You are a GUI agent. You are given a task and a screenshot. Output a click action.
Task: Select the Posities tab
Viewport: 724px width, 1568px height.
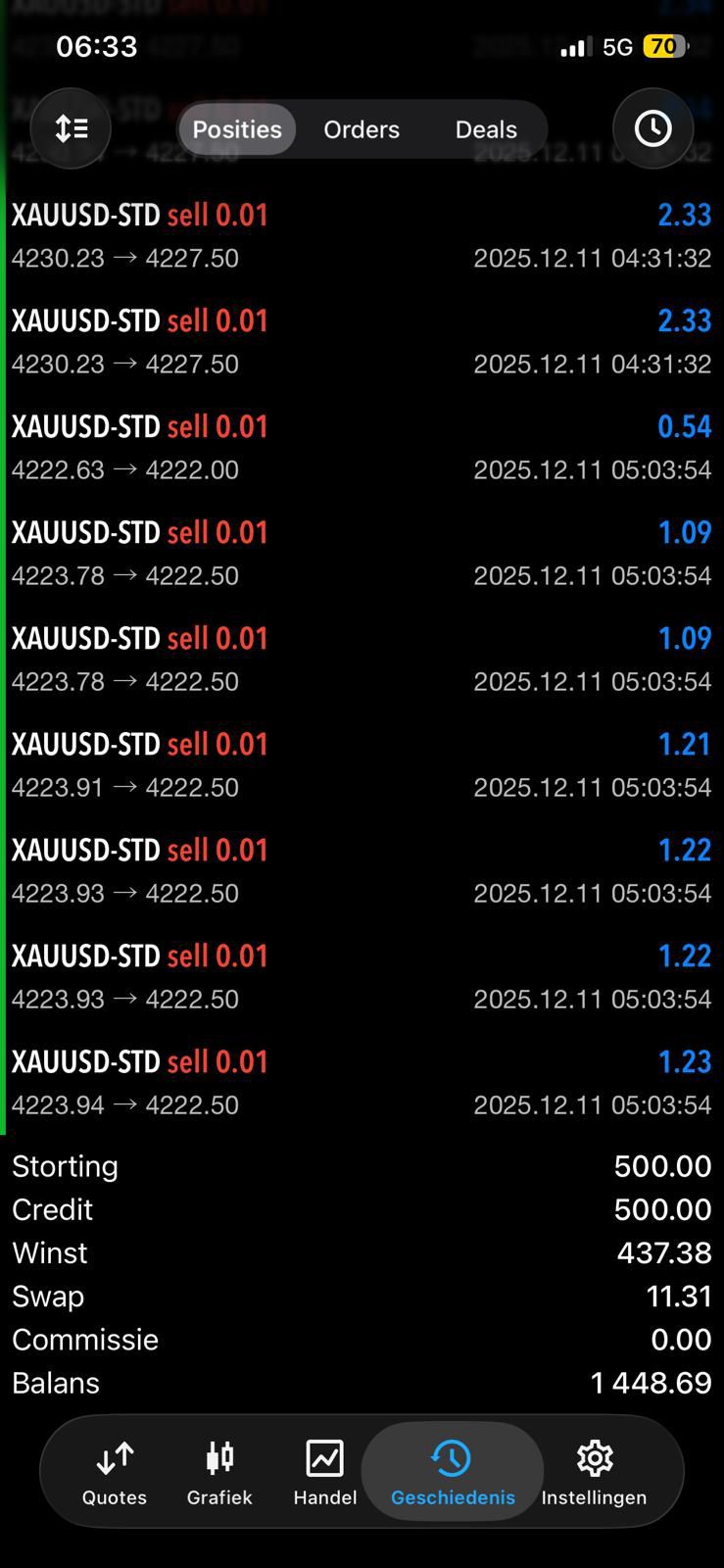(237, 128)
